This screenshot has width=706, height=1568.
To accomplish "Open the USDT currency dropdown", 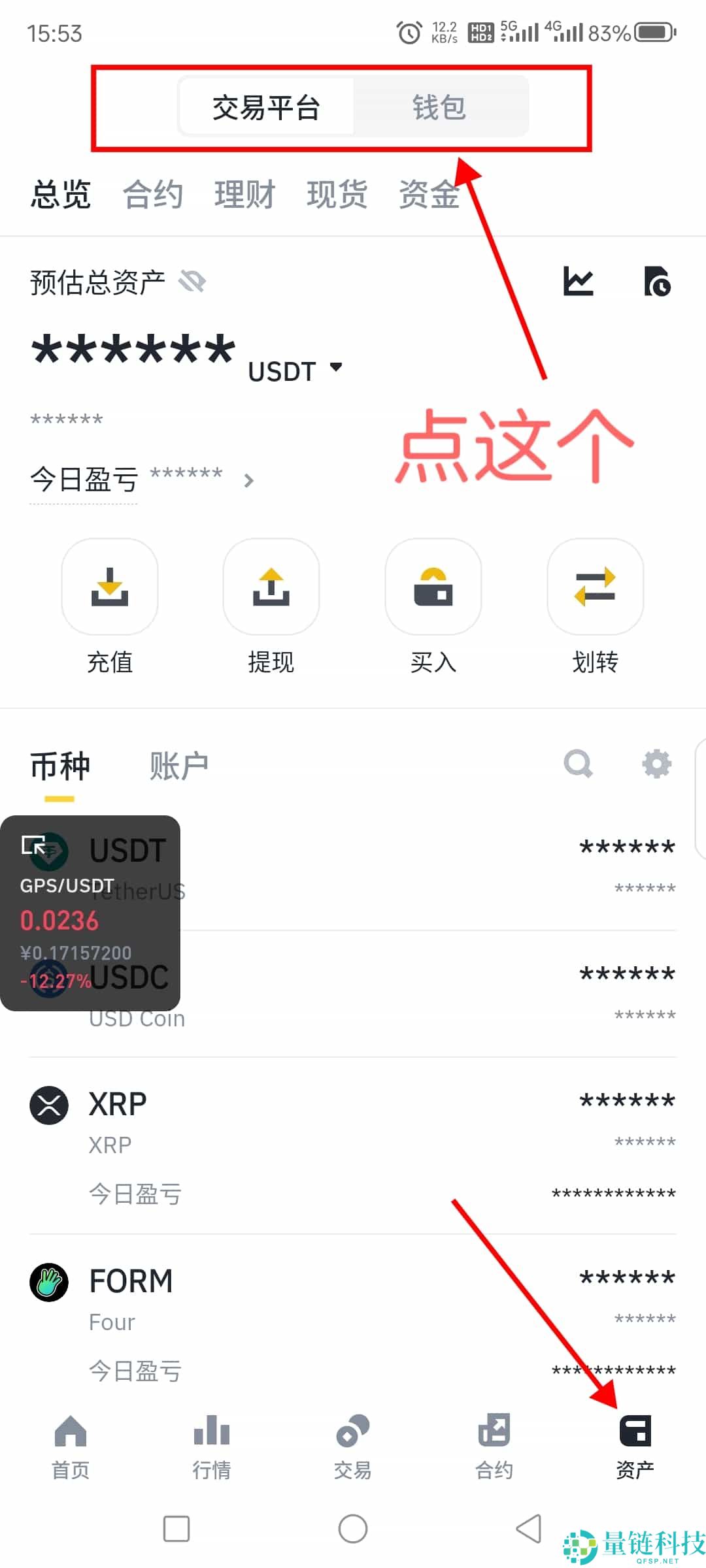I will 295,370.
